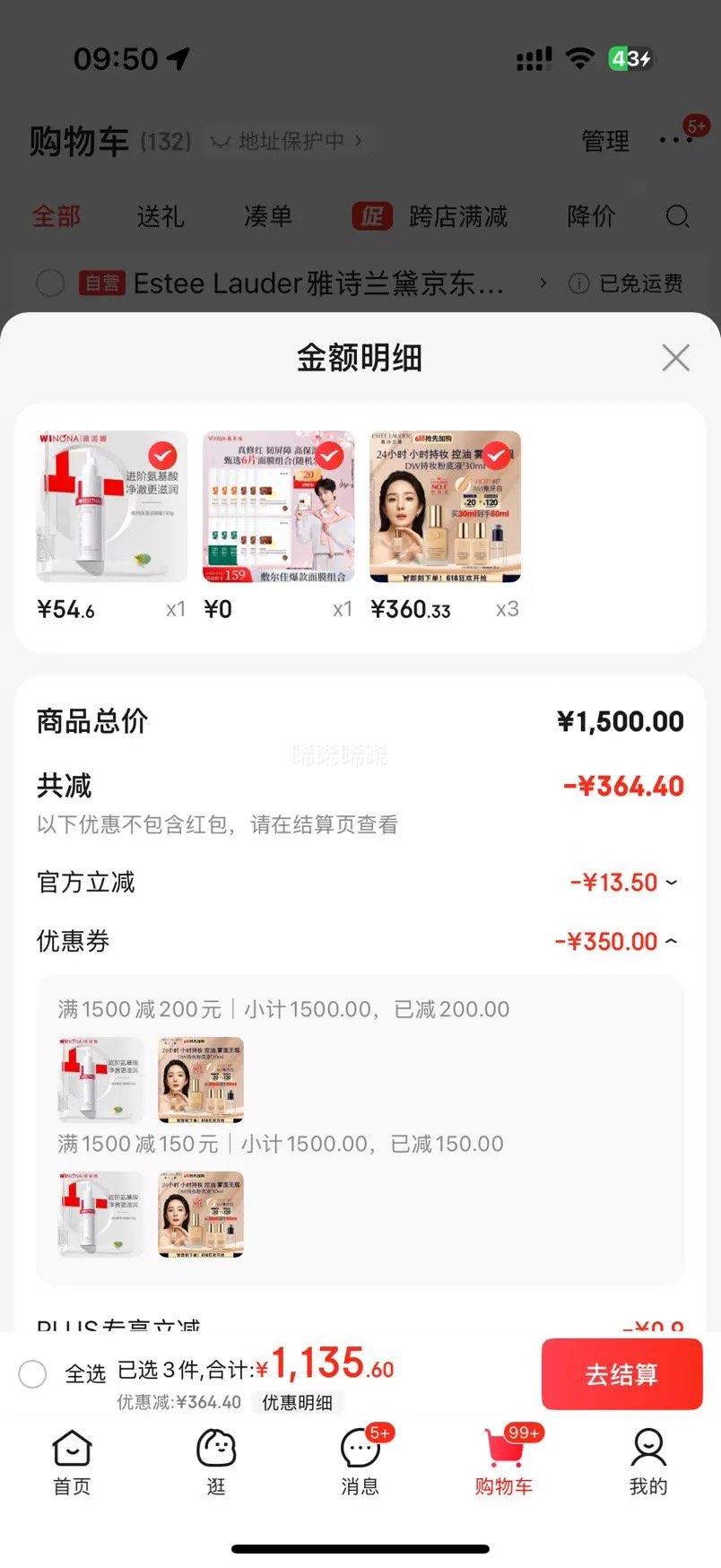
Task: Open the ¥0 face mask set item
Action: pos(279,508)
